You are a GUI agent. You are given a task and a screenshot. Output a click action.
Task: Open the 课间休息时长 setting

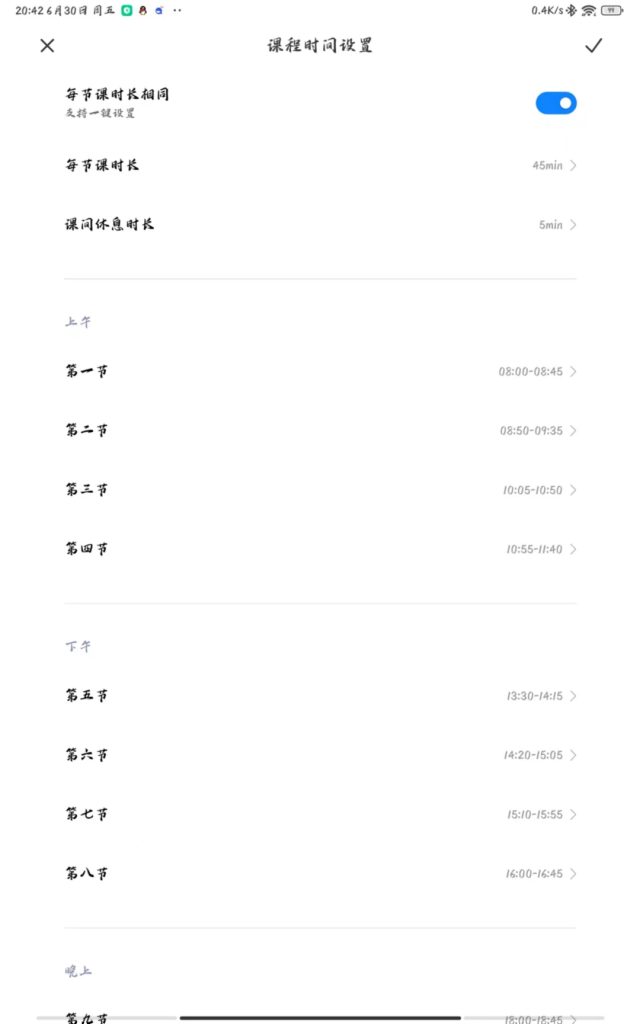320,225
